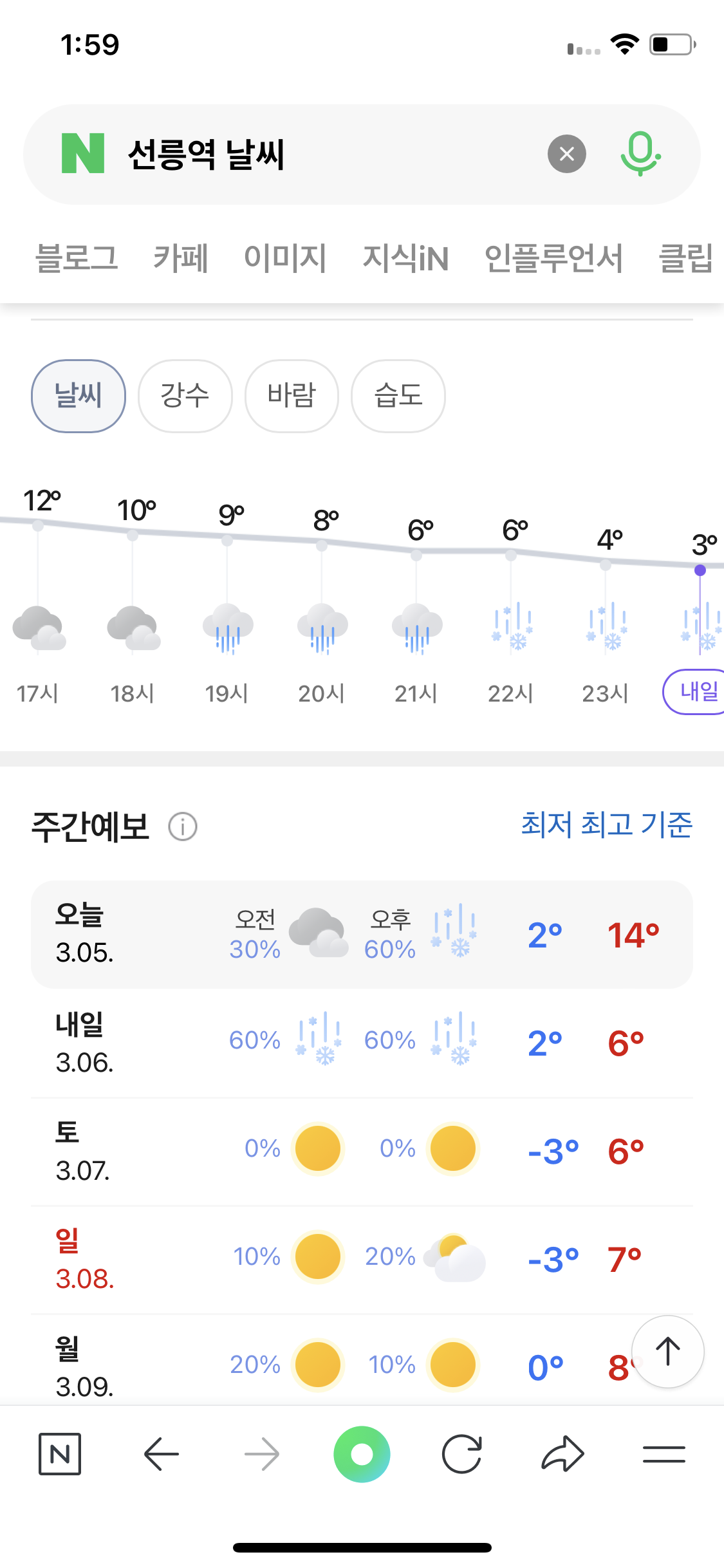Go to the 지식iN tab
The height and width of the screenshot is (1568, 724).
tap(405, 259)
